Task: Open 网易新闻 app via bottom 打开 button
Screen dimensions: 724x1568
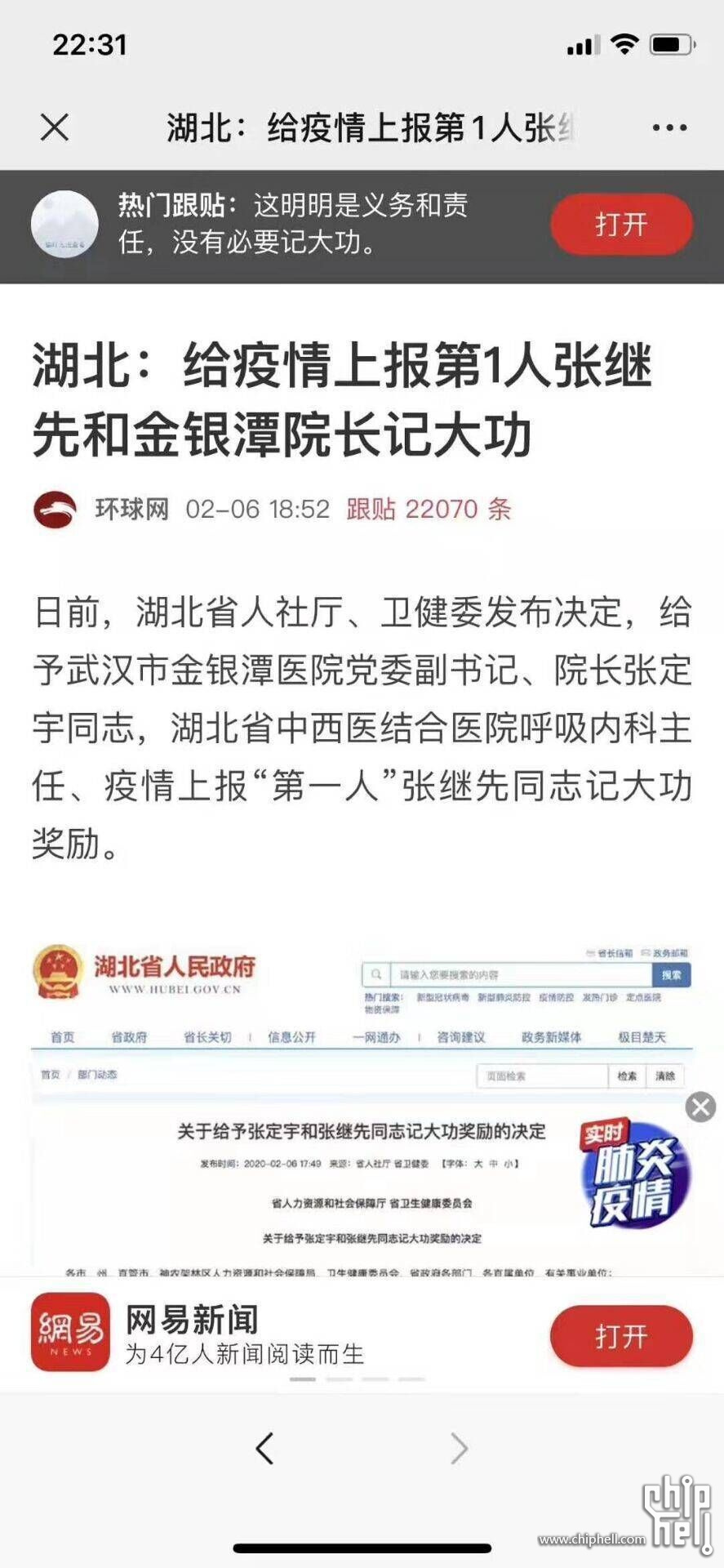Action: click(x=621, y=1337)
